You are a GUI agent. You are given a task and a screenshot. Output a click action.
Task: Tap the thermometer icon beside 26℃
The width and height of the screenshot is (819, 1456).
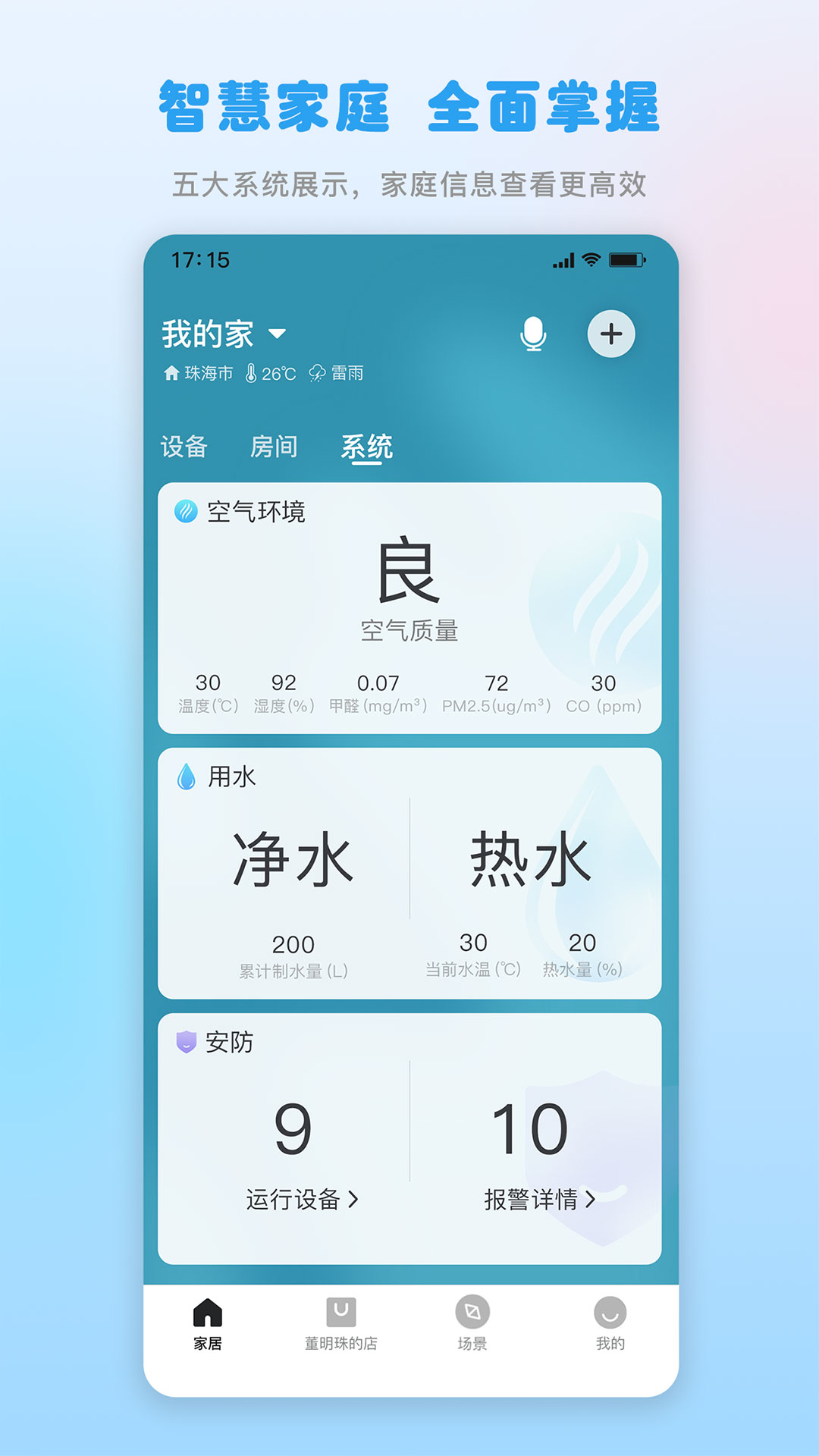point(253,373)
